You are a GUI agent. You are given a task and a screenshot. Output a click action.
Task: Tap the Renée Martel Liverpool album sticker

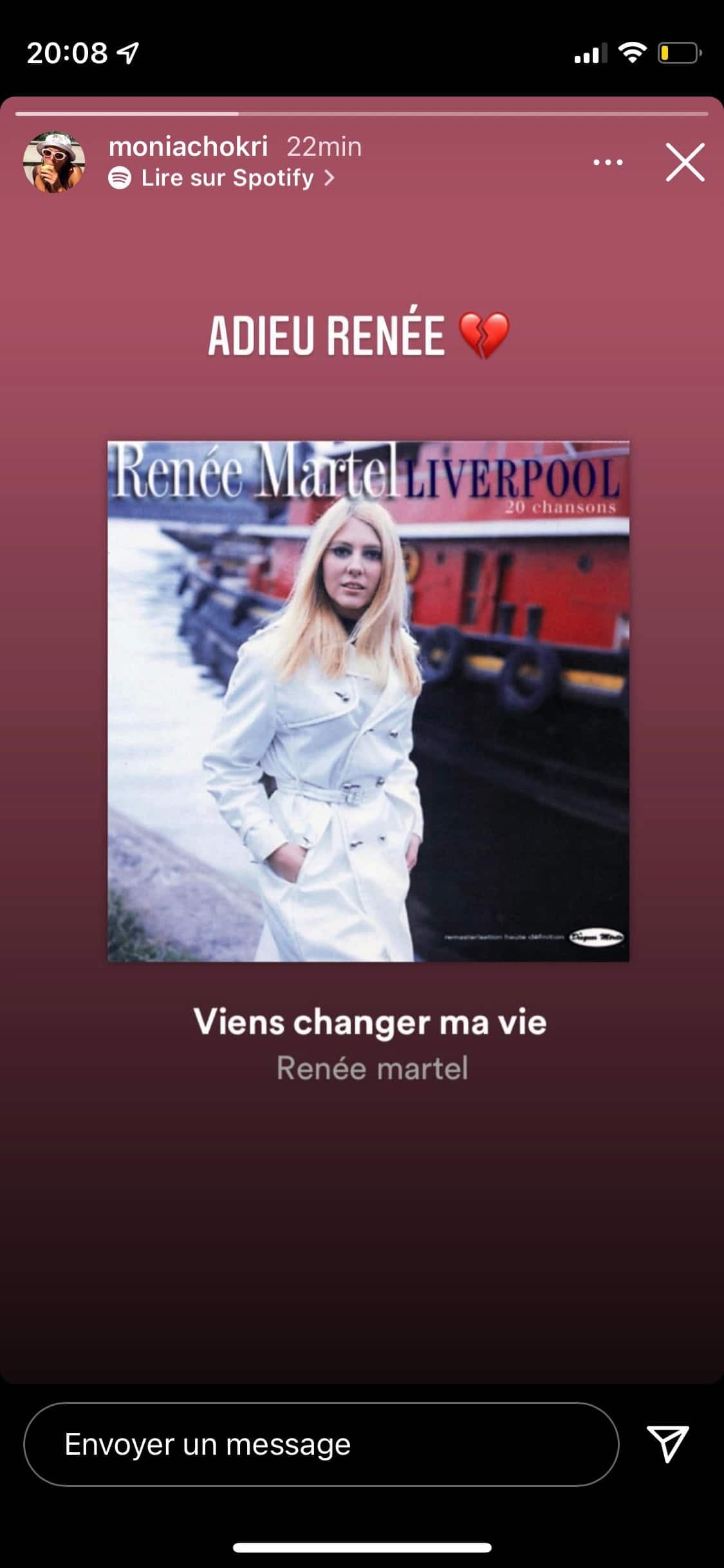368,701
